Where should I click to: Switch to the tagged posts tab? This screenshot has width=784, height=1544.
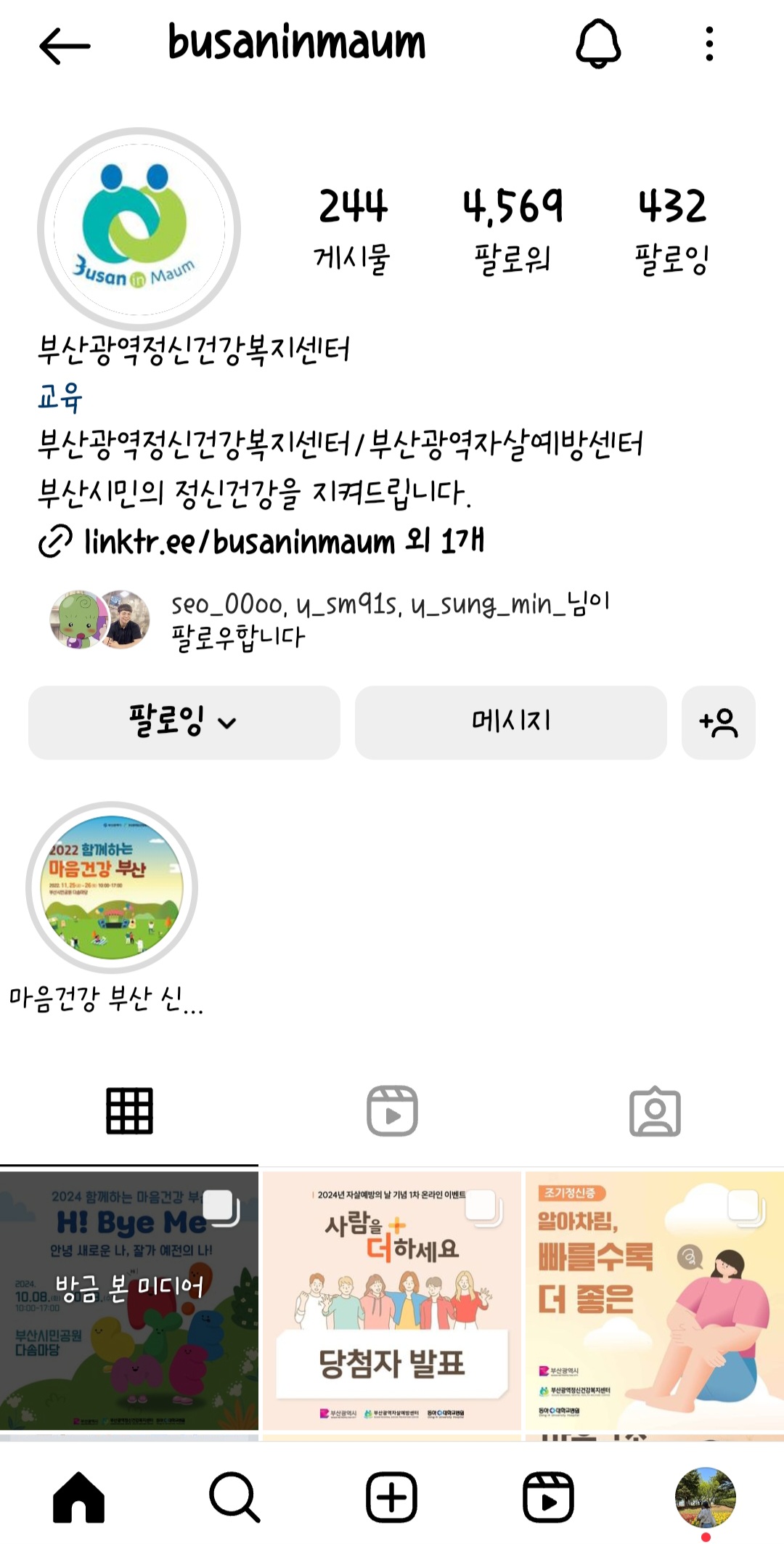(x=654, y=1110)
